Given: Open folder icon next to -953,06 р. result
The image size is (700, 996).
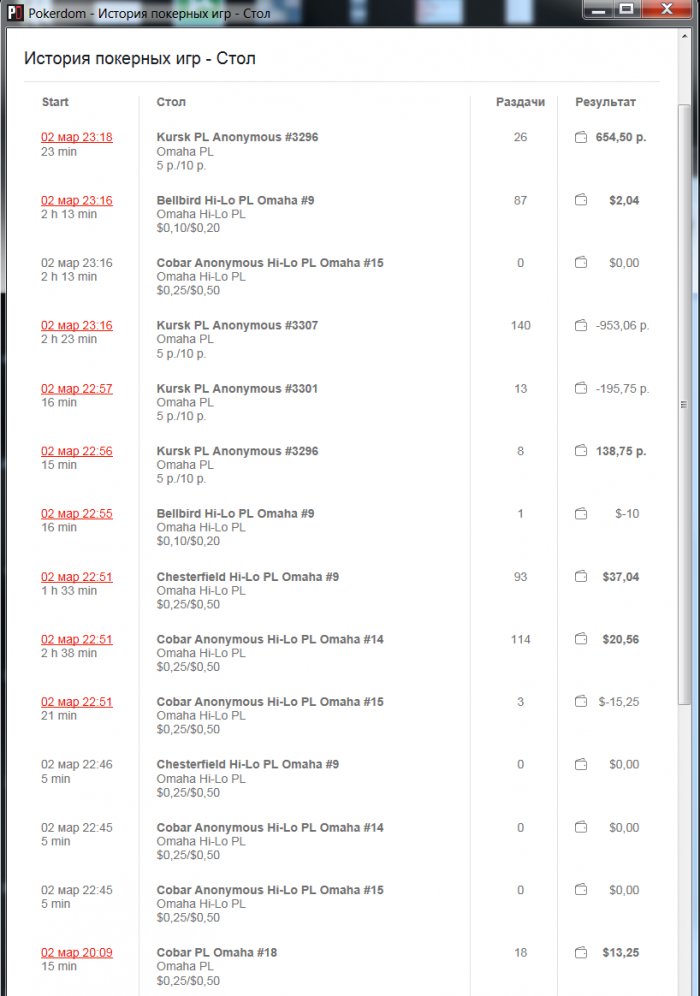Looking at the screenshot, I should pos(580,326).
